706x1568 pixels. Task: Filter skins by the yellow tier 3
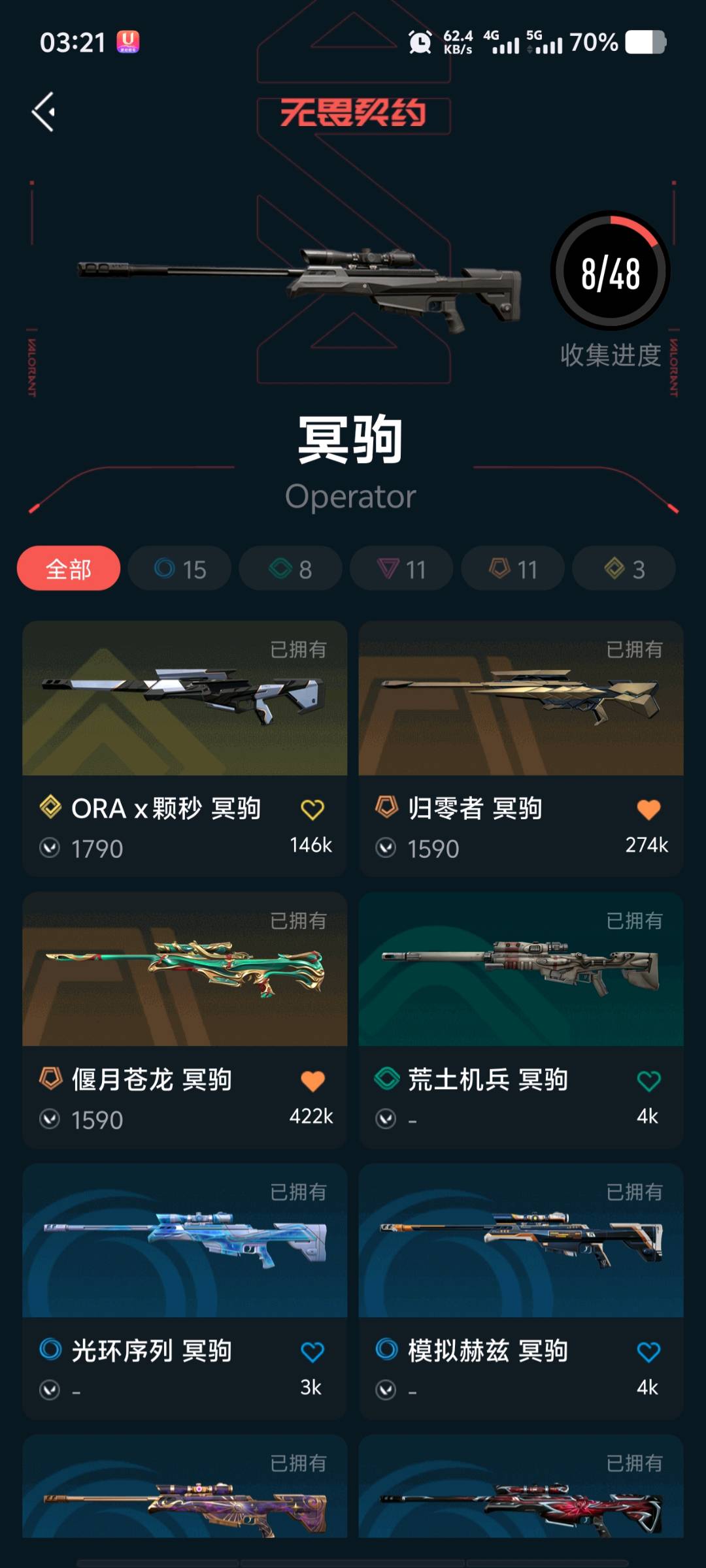click(624, 568)
